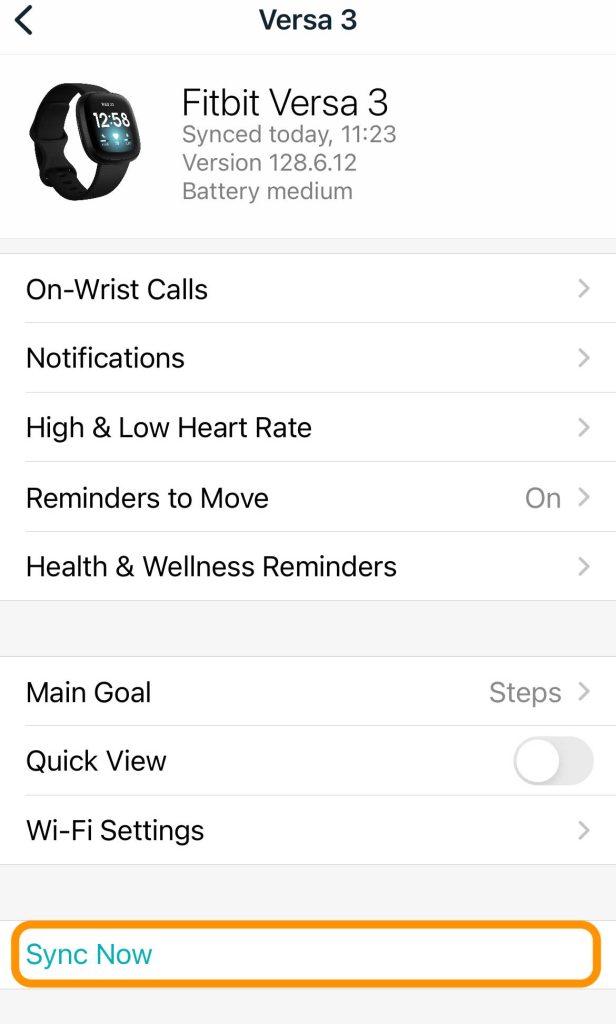
Task: Open Health & Wellness Reminders
Action: 308,567
